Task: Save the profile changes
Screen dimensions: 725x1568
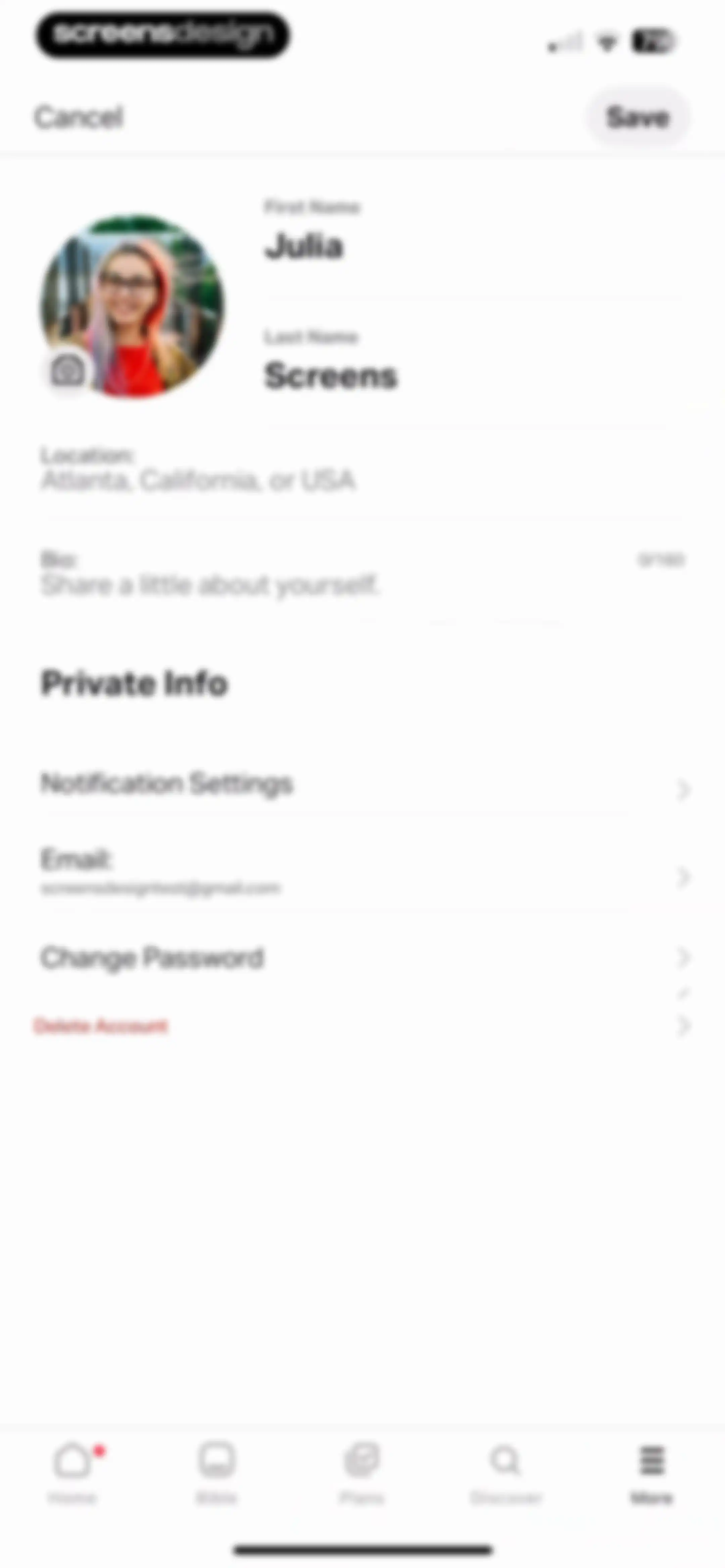Action: point(637,117)
